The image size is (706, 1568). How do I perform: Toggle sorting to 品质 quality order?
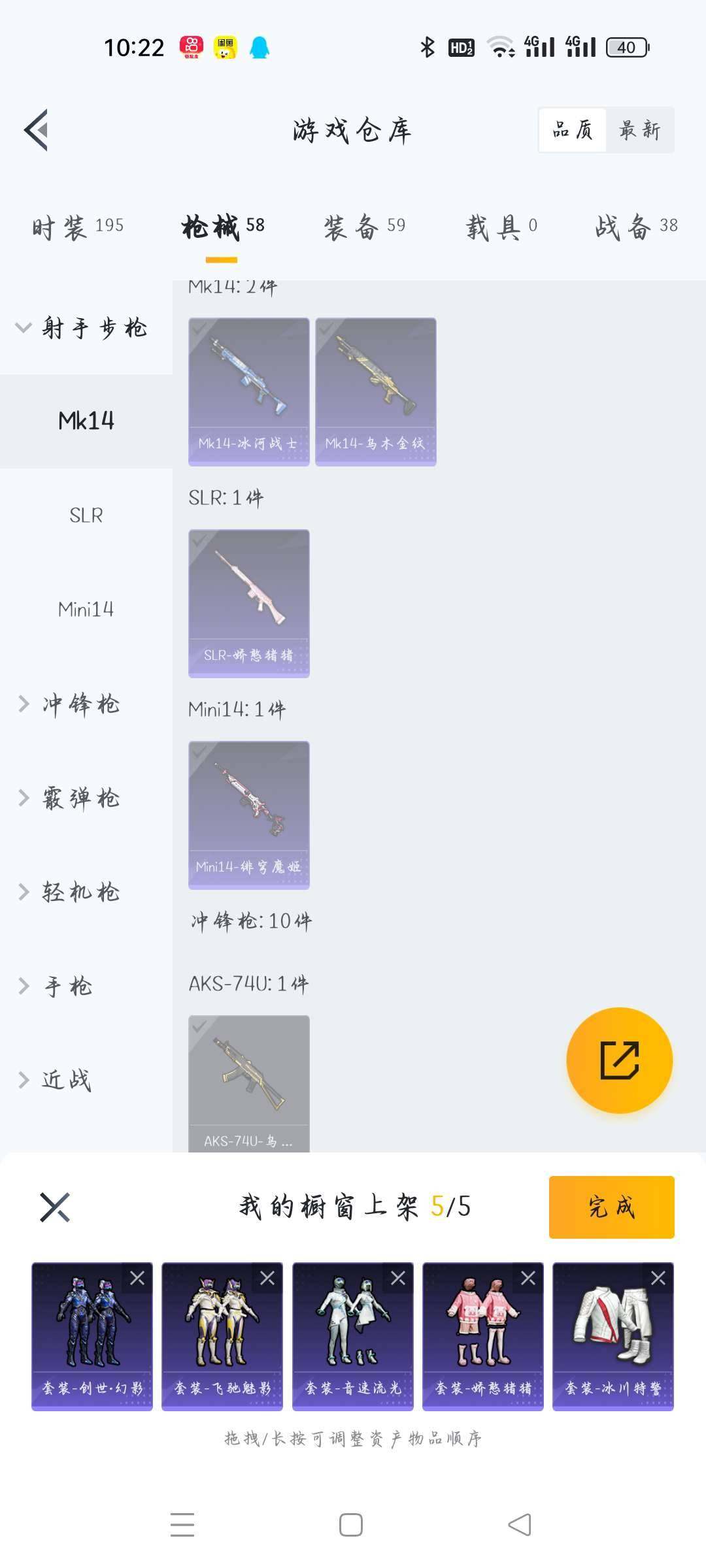(570, 129)
